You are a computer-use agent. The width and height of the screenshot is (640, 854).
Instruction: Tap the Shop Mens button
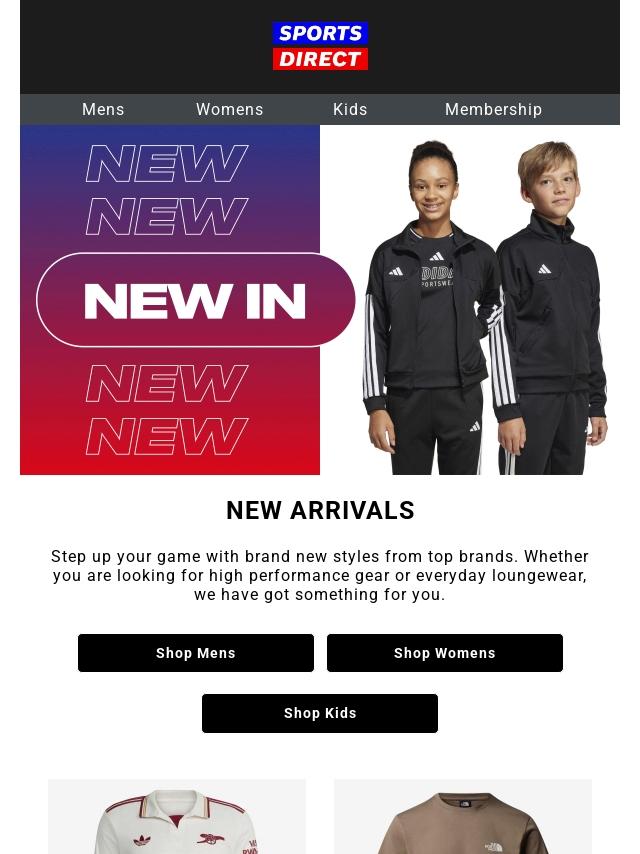pyautogui.click(x=196, y=653)
